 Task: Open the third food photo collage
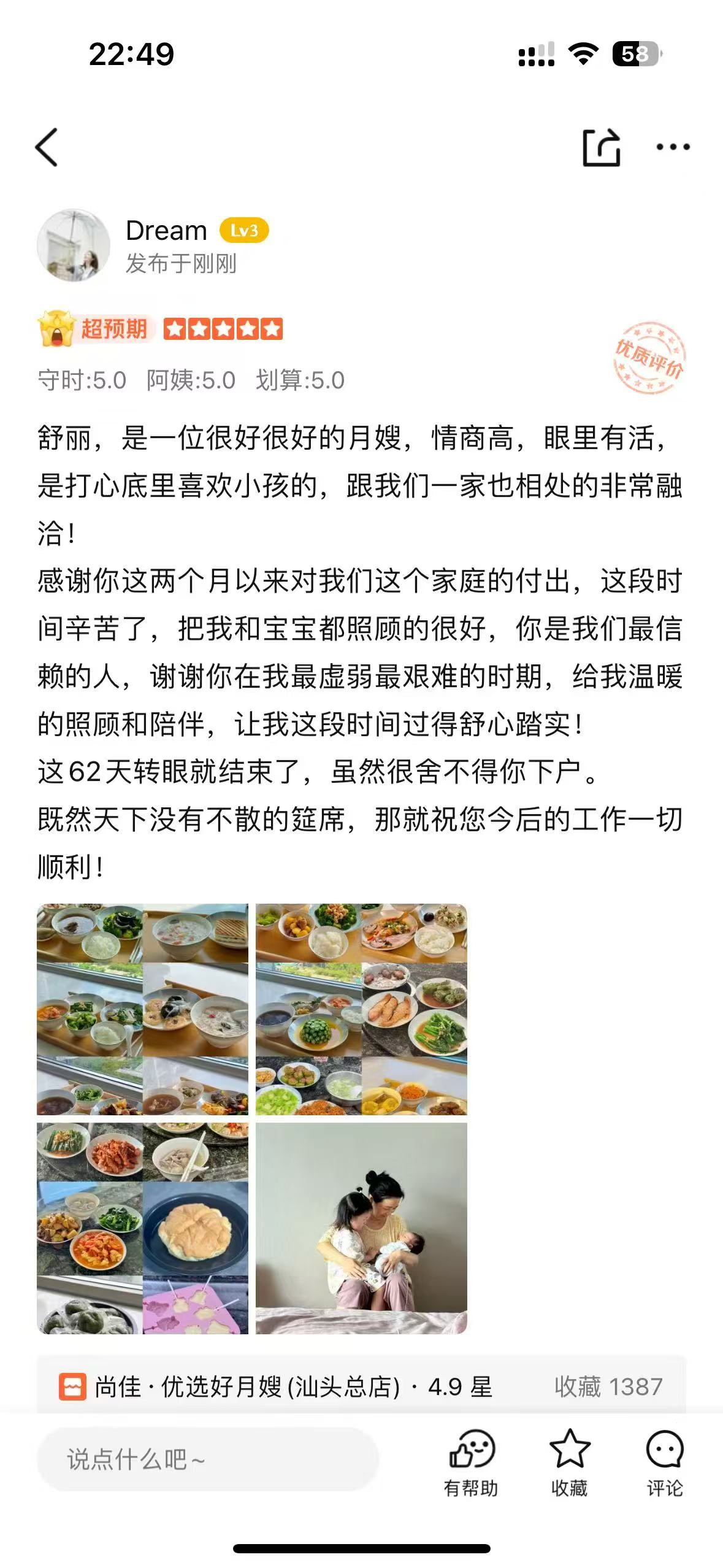point(142,1228)
